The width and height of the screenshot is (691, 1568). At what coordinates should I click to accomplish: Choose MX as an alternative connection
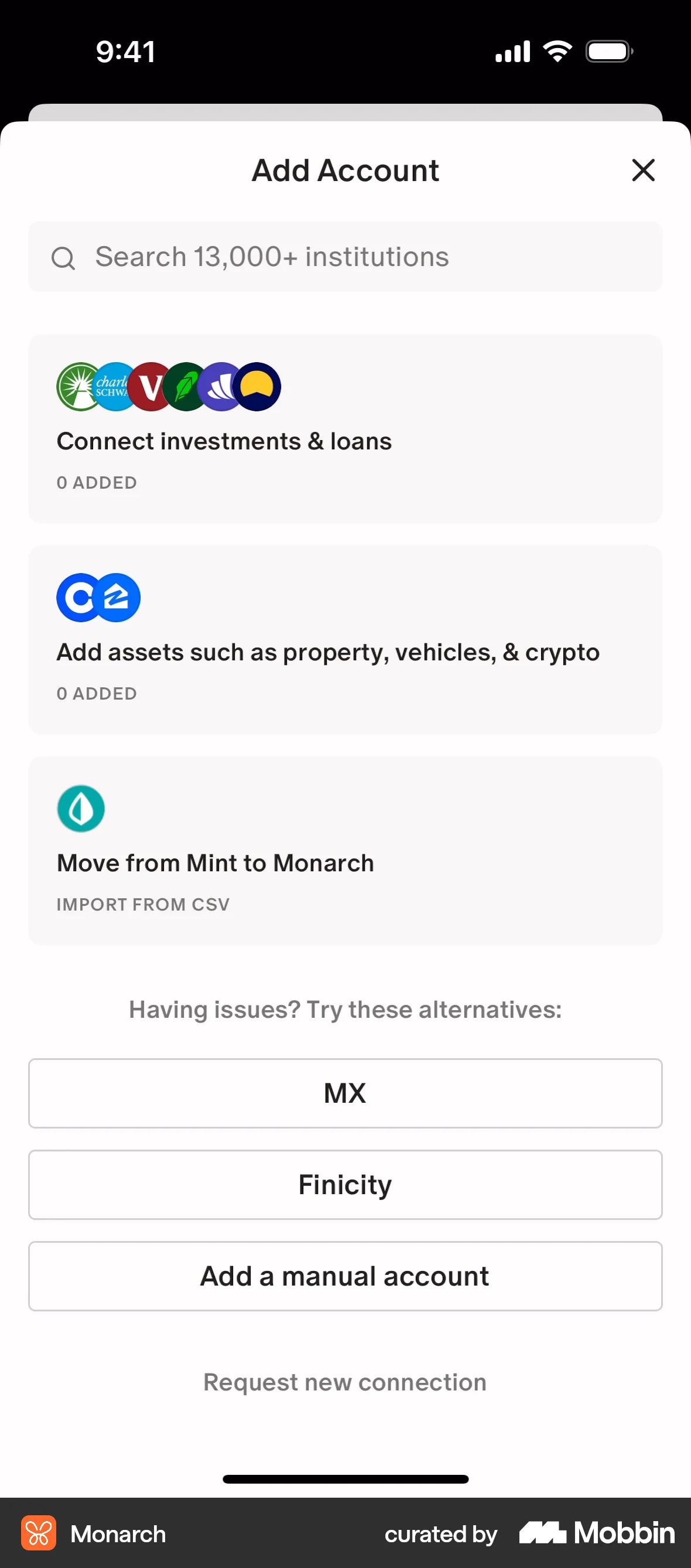(x=345, y=1093)
